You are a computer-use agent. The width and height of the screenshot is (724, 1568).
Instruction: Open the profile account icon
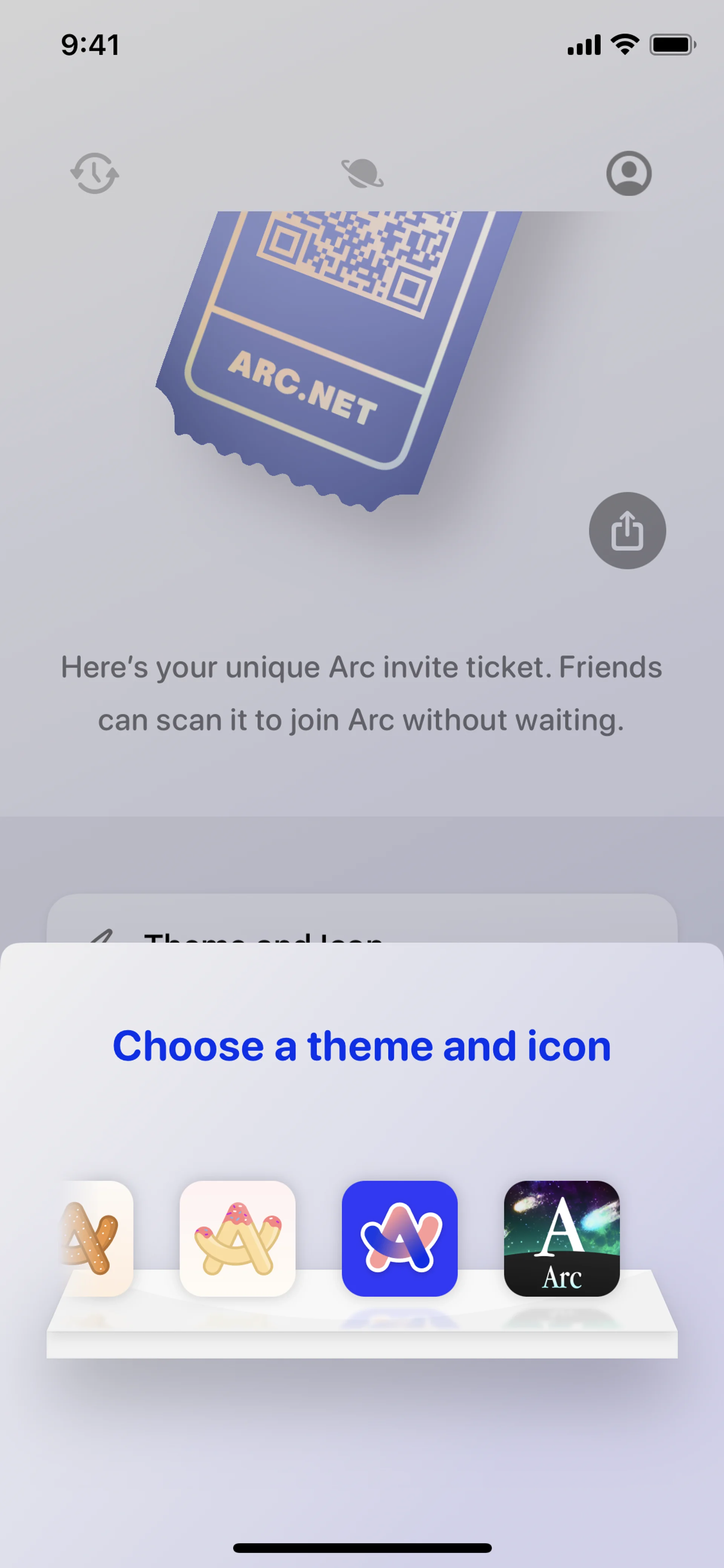(629, 174)
